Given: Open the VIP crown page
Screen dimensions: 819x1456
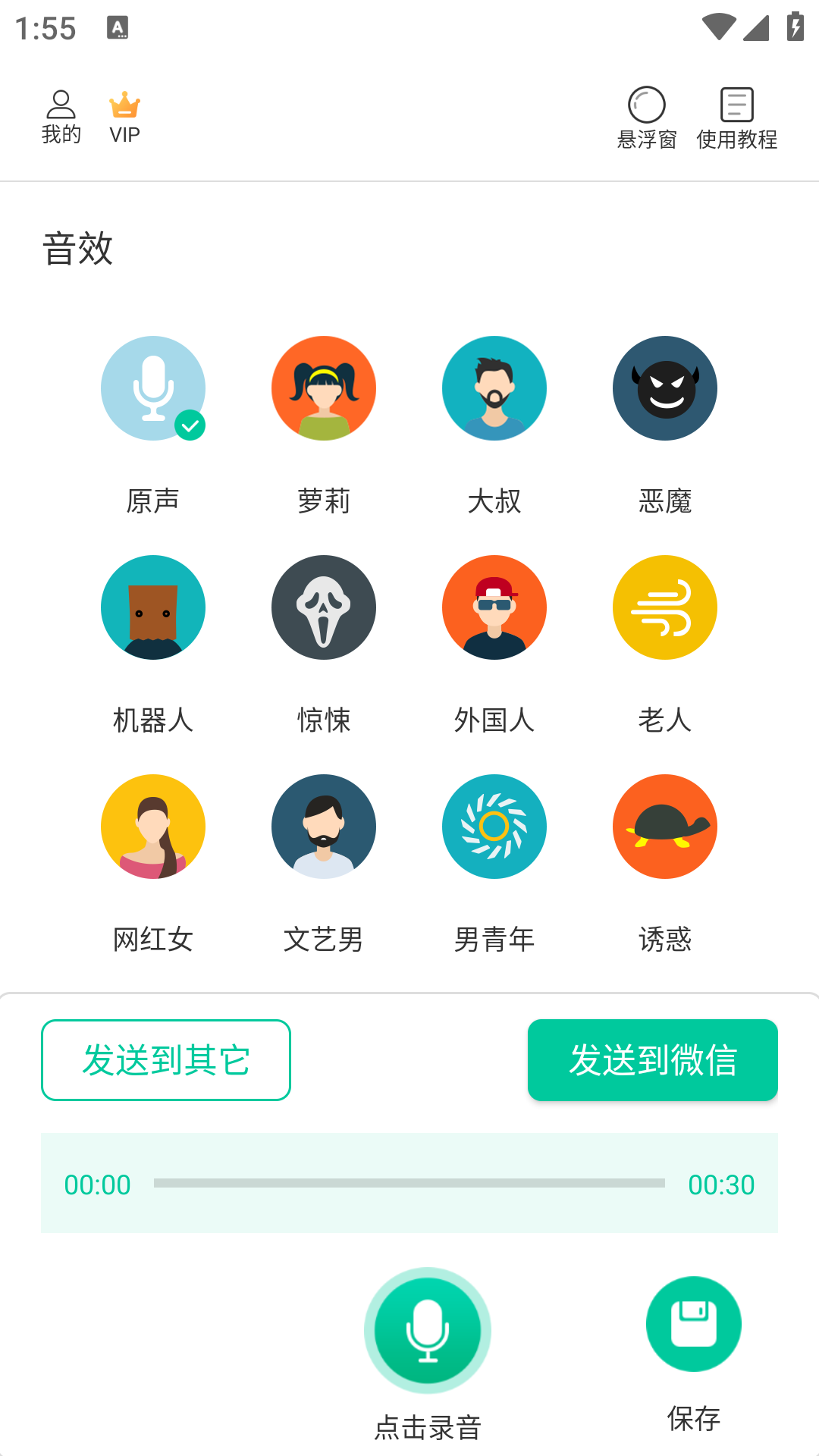Looking at the screenshot, I should tap(124, 116).
